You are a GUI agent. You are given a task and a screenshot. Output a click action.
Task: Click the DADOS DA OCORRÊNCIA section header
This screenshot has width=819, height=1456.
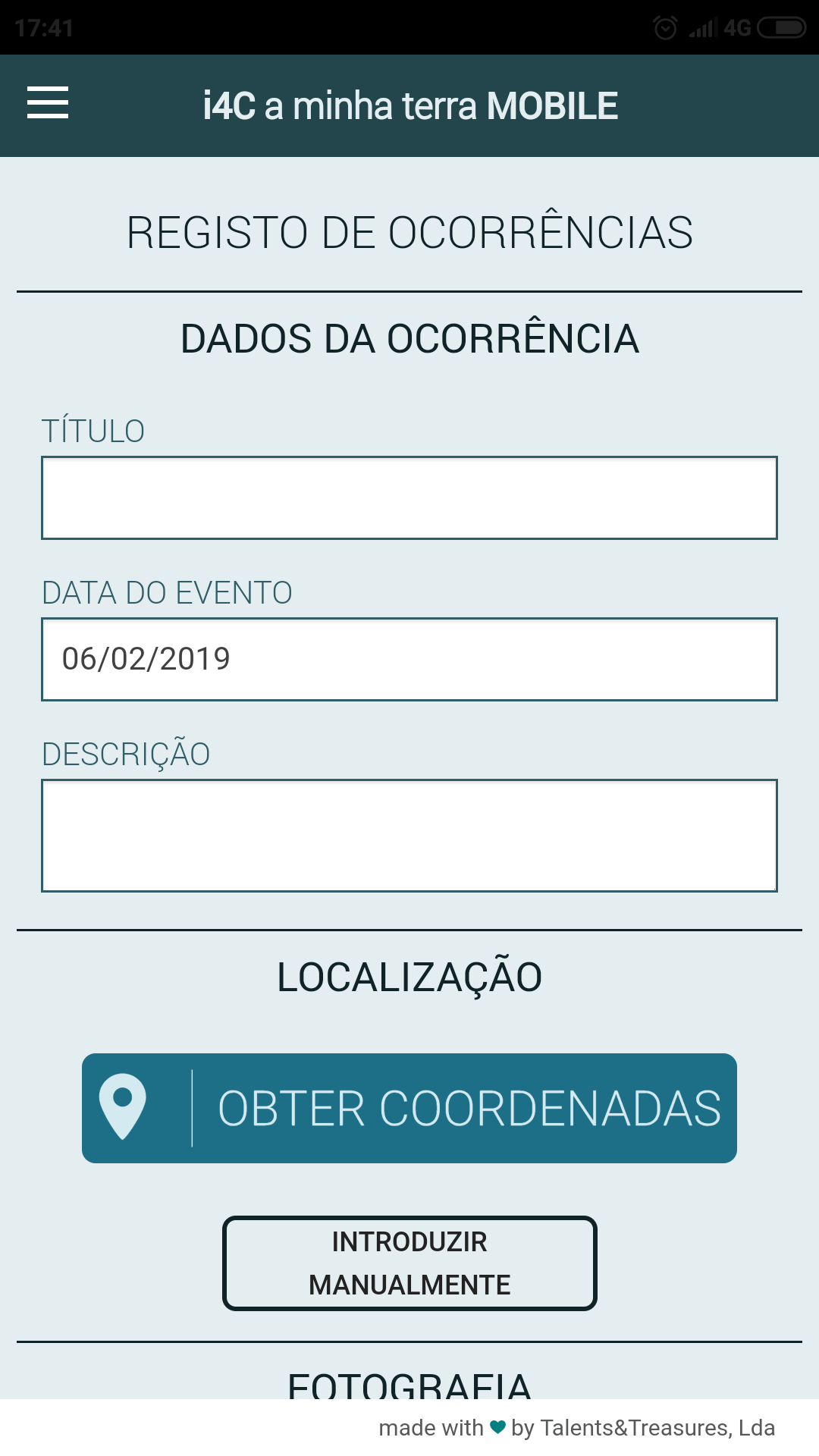click(x=409, y=339)
